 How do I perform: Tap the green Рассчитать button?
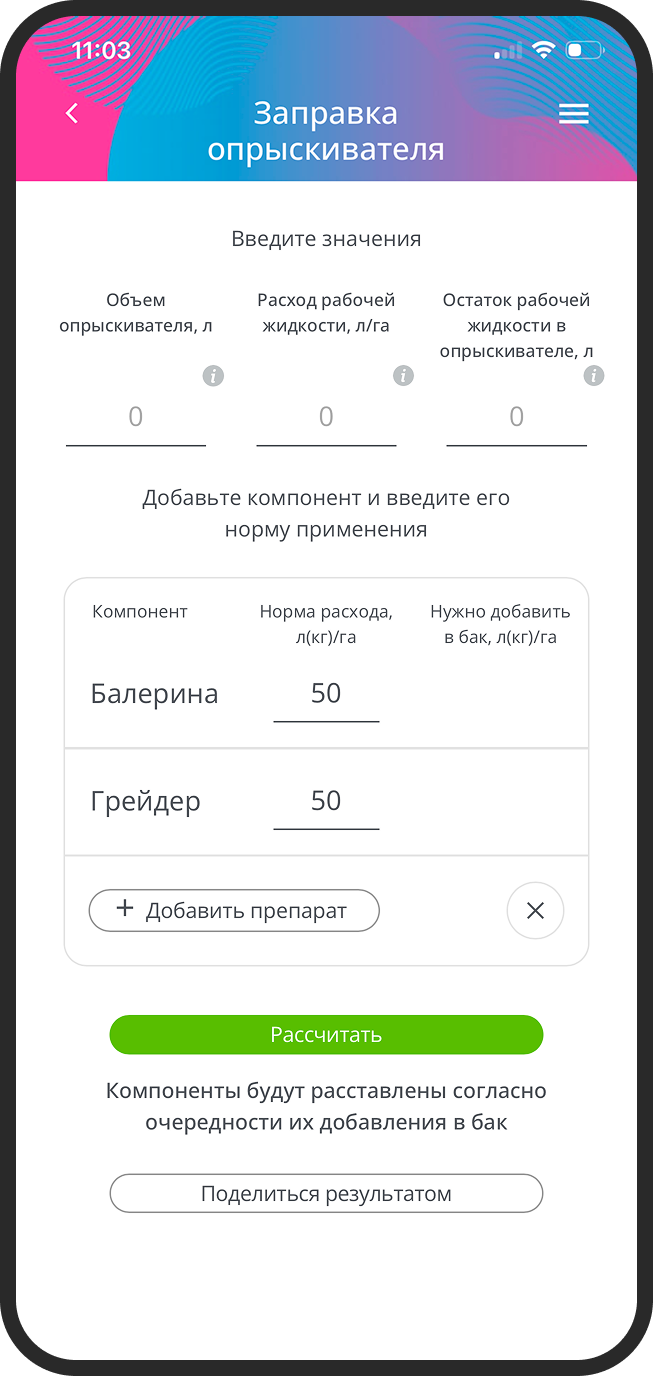click(x=326, y=1035)
